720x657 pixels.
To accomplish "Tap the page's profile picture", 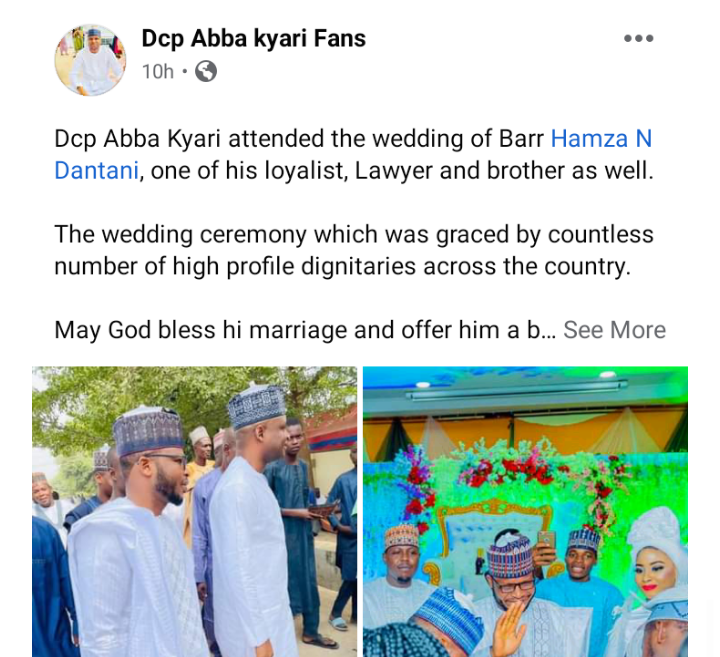I will click(90, 58).
